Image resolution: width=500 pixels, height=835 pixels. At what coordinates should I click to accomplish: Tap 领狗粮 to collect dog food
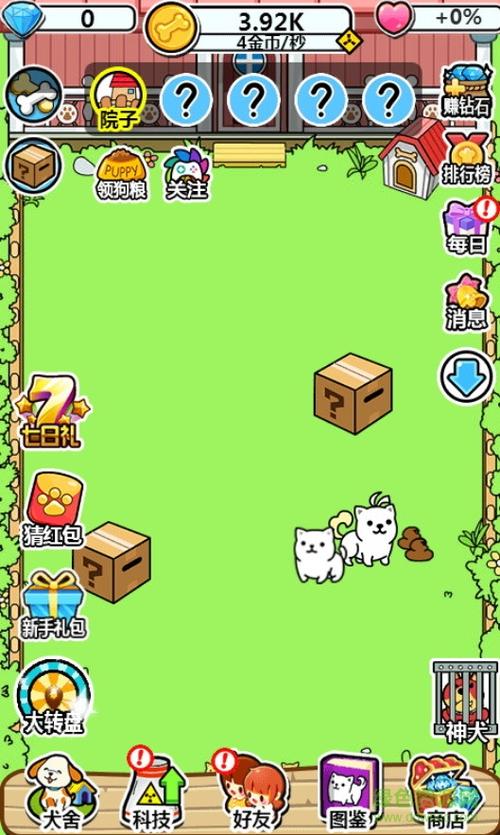(122, 175)
